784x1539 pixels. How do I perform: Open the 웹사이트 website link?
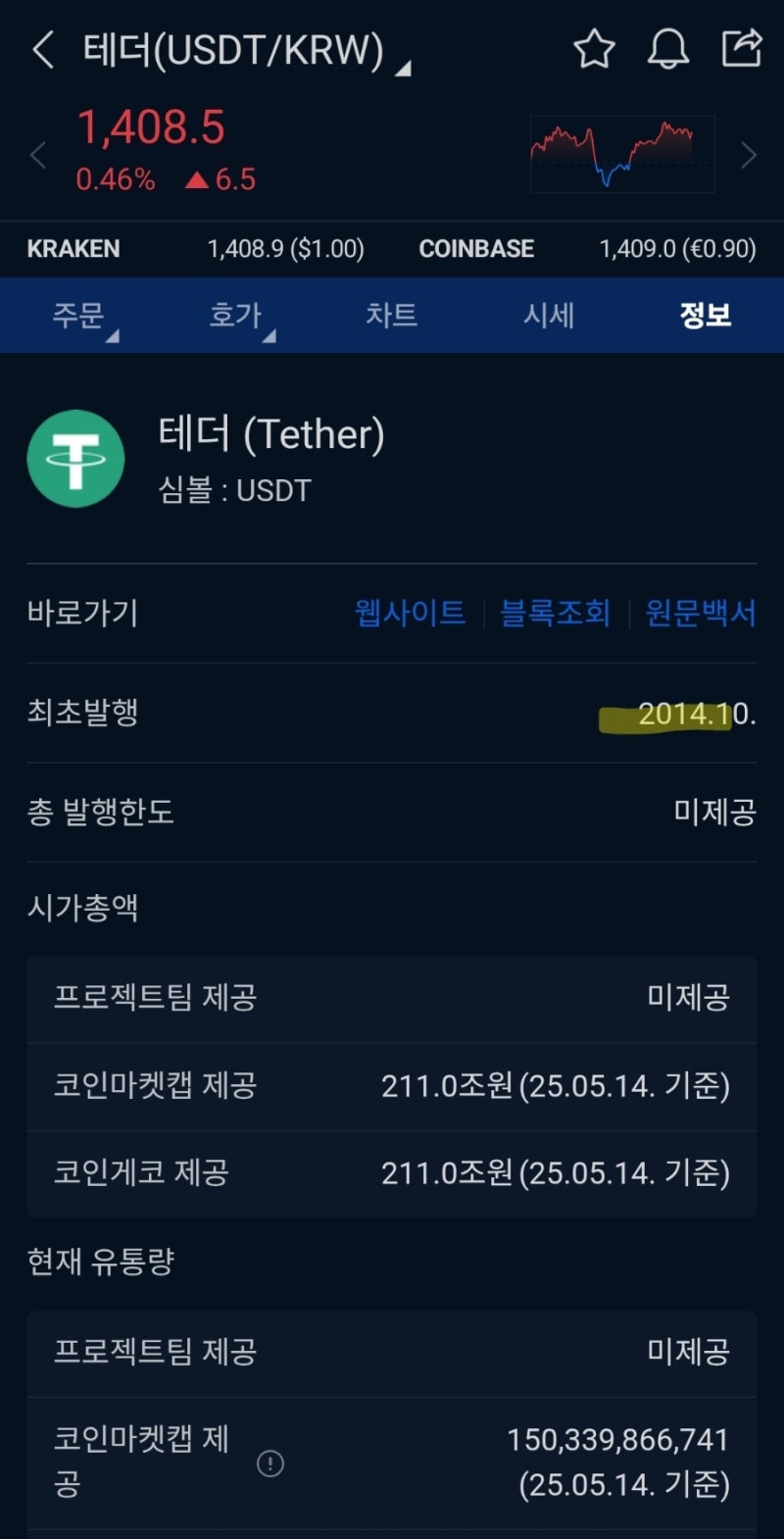[409, 613]
